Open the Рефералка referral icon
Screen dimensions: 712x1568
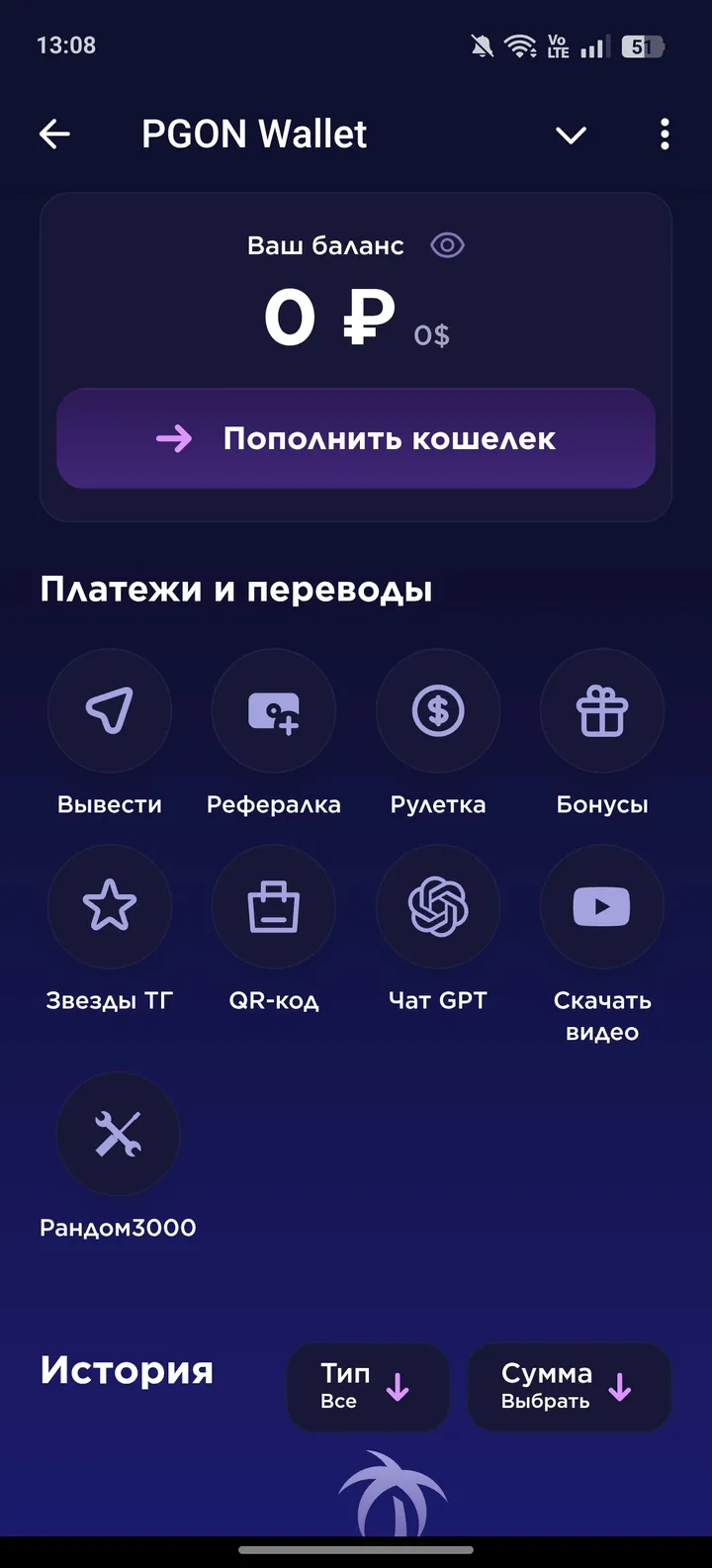tap(274, 710)
